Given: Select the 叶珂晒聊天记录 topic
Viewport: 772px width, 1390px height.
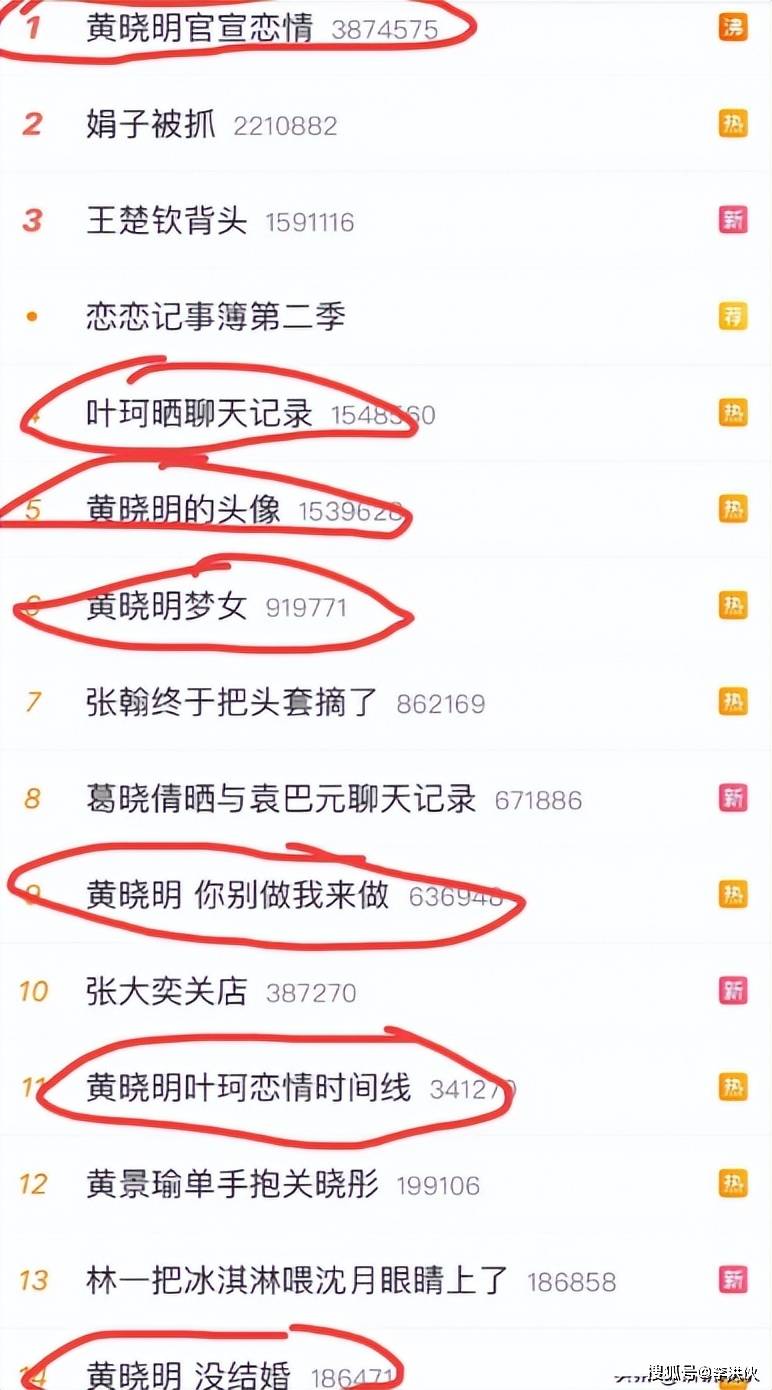Looking at the screenshot, I should [199, 413].
